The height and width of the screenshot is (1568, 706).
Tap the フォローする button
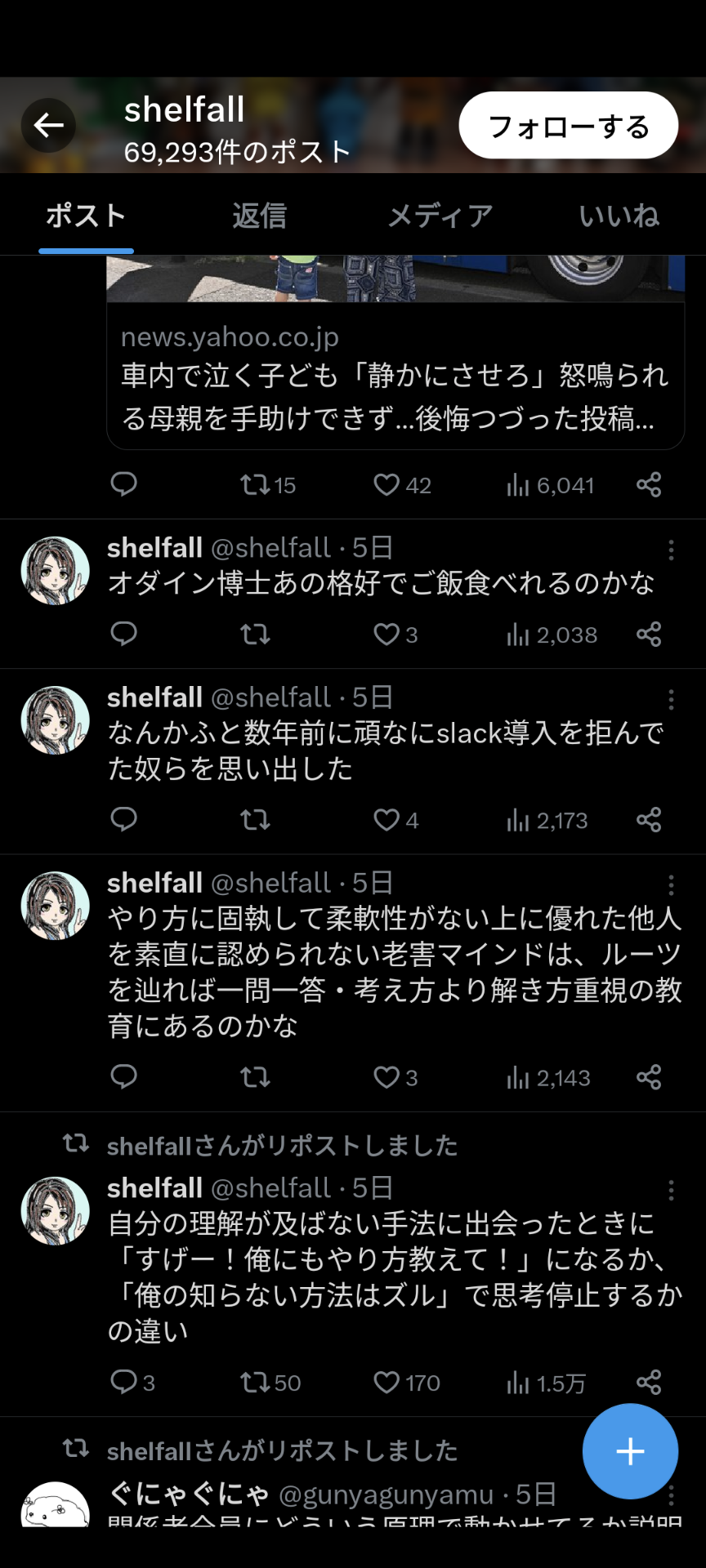pyautogui.click(x=568, y=126)
